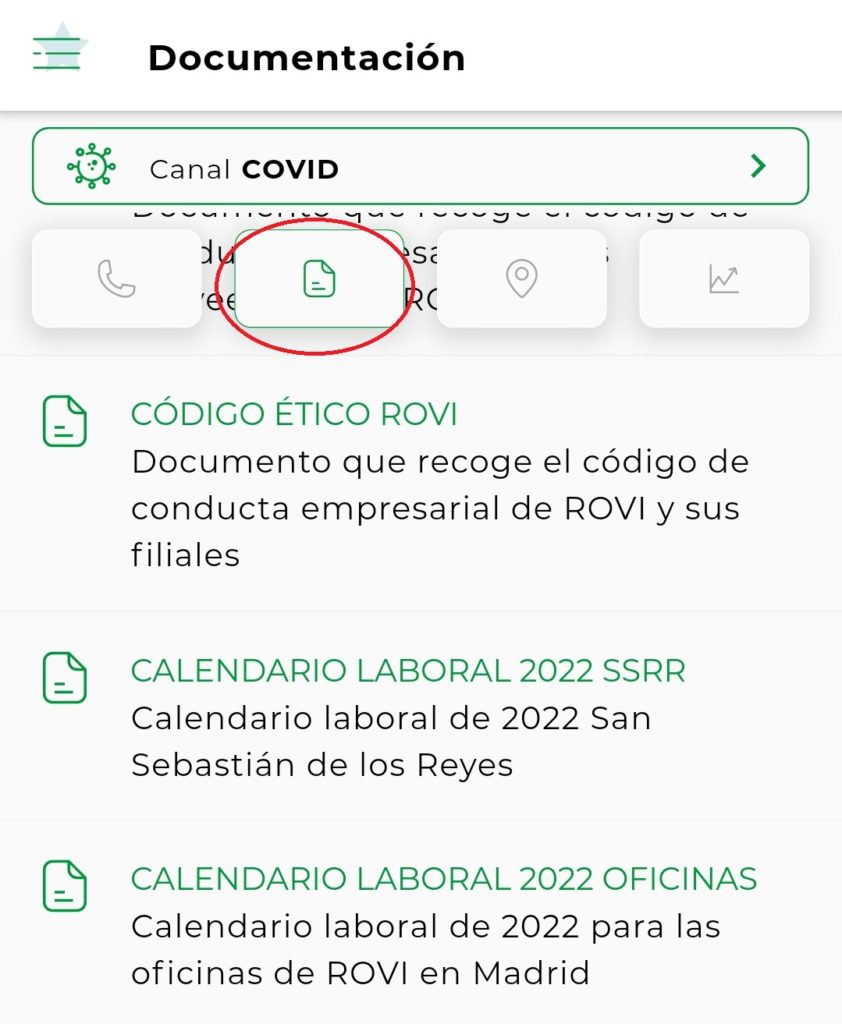Switch to the location pin tab

(x=521, y=279)
